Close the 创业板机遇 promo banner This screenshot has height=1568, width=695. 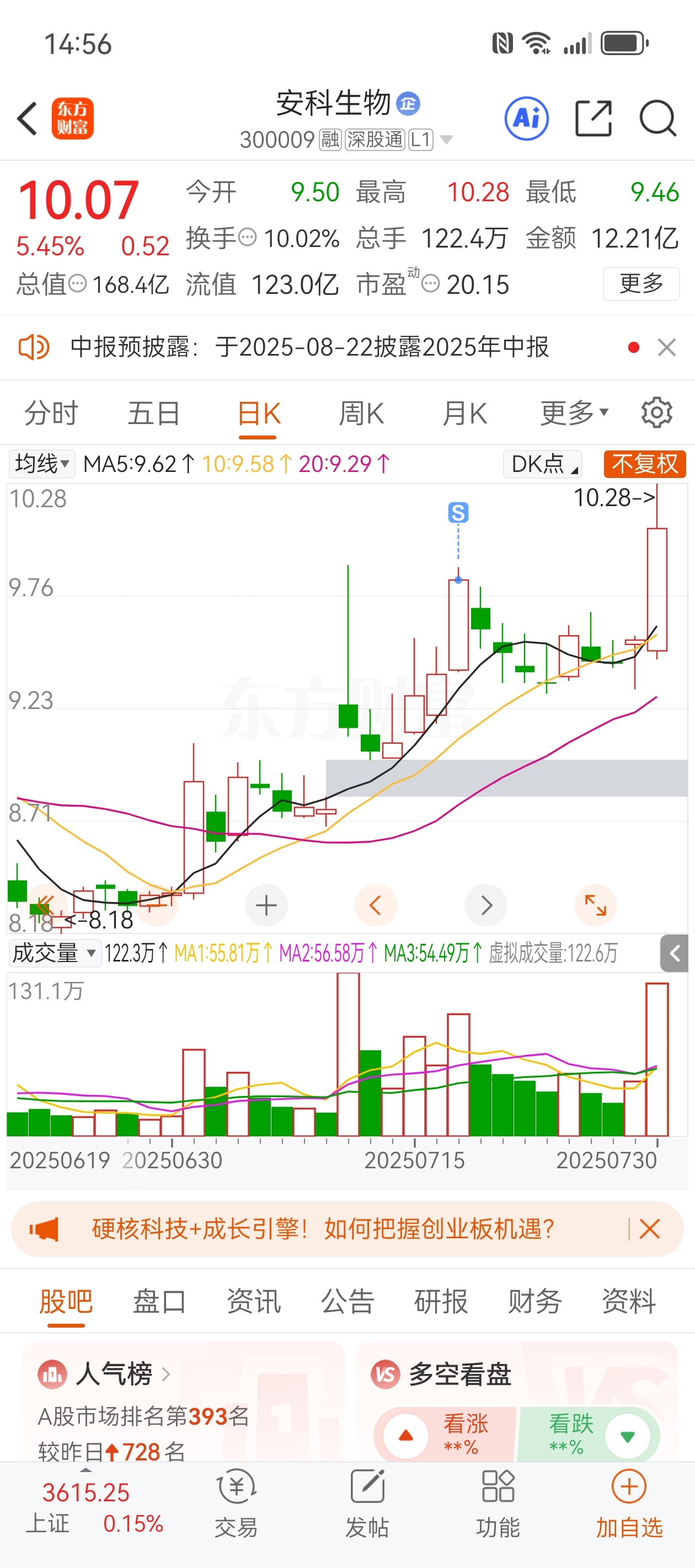650,1229
